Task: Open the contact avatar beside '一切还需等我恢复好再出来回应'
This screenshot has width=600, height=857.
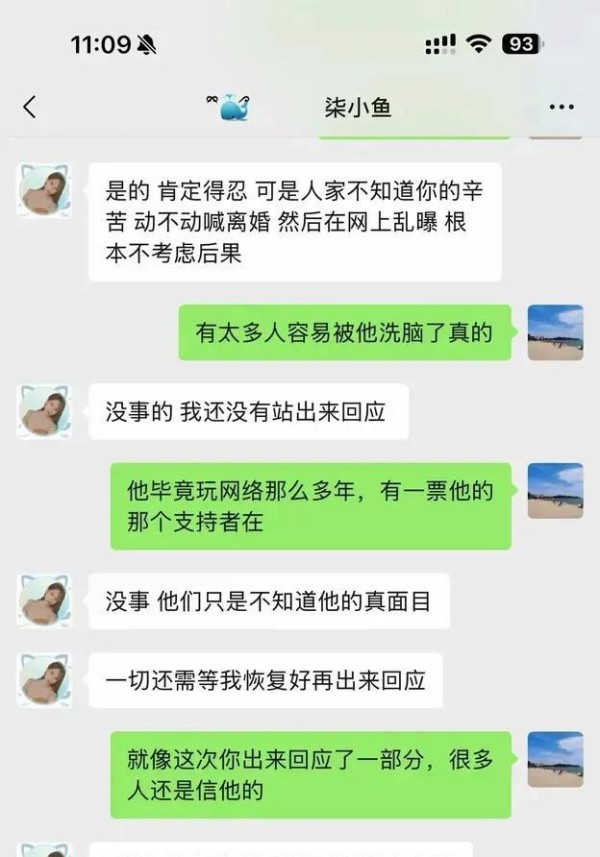Action: pos(45,680)
